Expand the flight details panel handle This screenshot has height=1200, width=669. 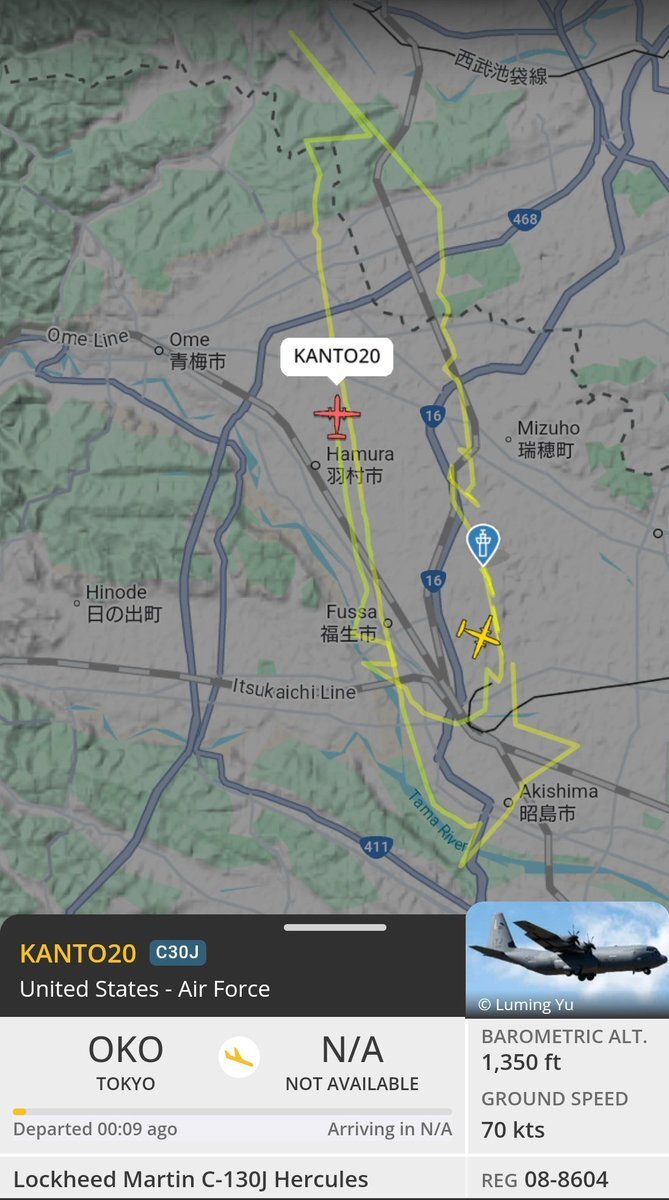tap(334, 927)
